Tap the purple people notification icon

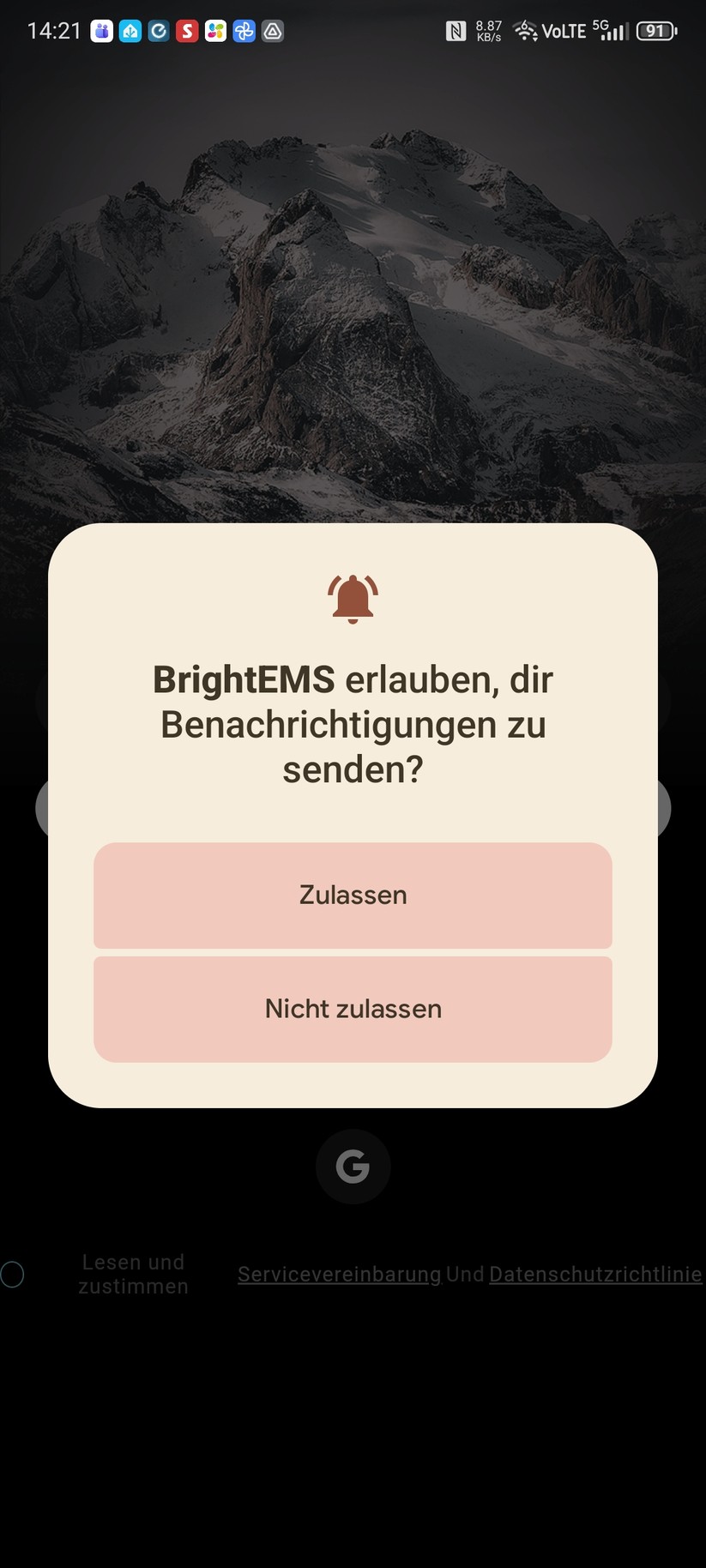[x=102, y=31]
